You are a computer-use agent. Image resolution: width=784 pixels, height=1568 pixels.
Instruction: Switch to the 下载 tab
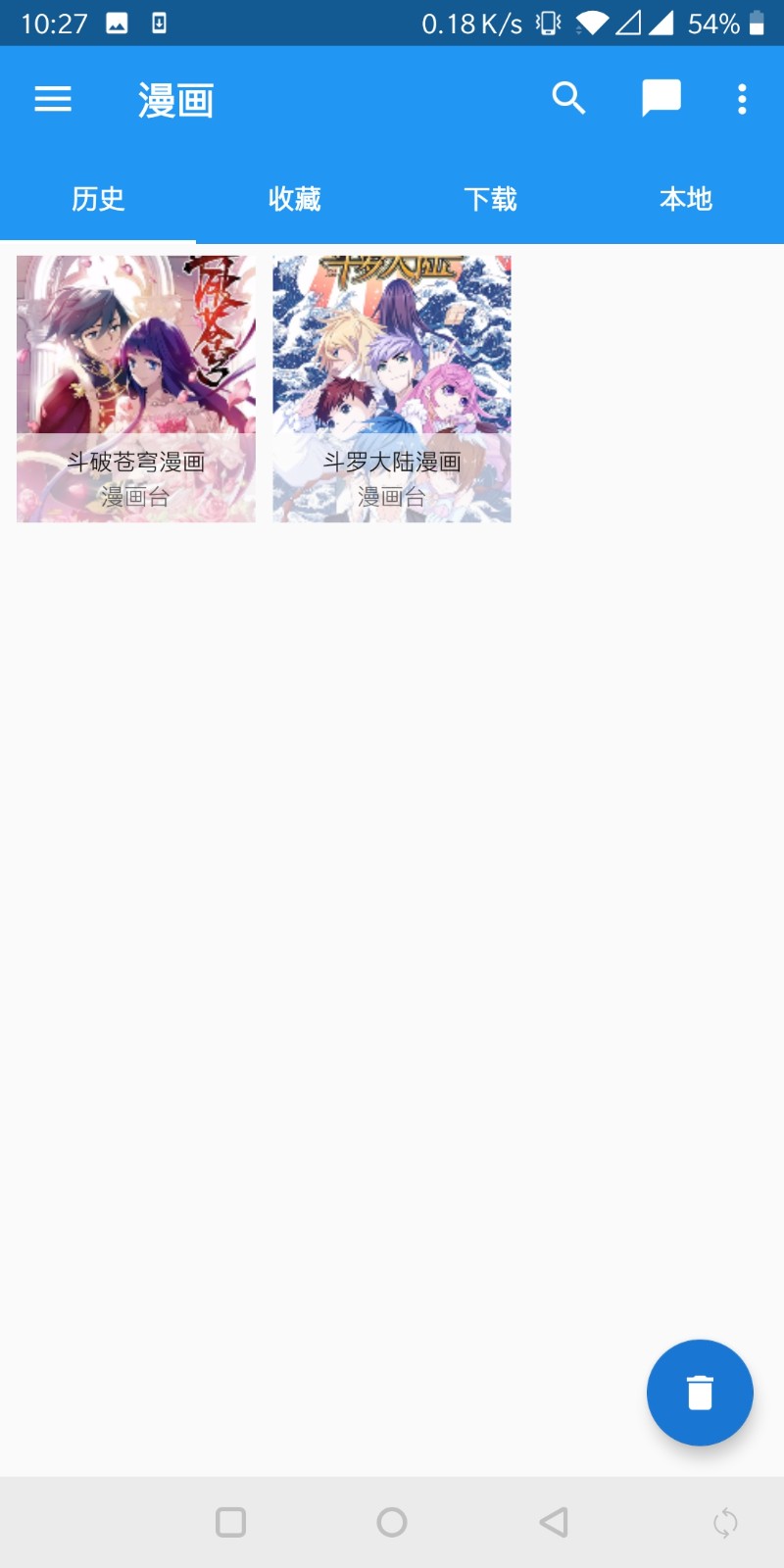490,199
